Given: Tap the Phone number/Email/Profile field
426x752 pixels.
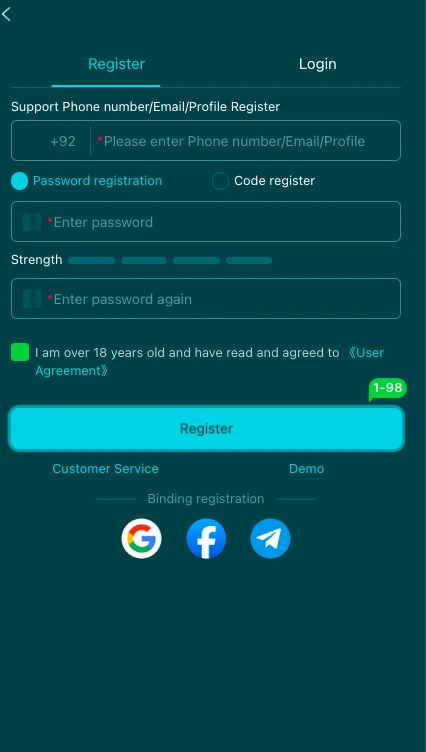Looking at the screenshot, I should pos(245,141).
